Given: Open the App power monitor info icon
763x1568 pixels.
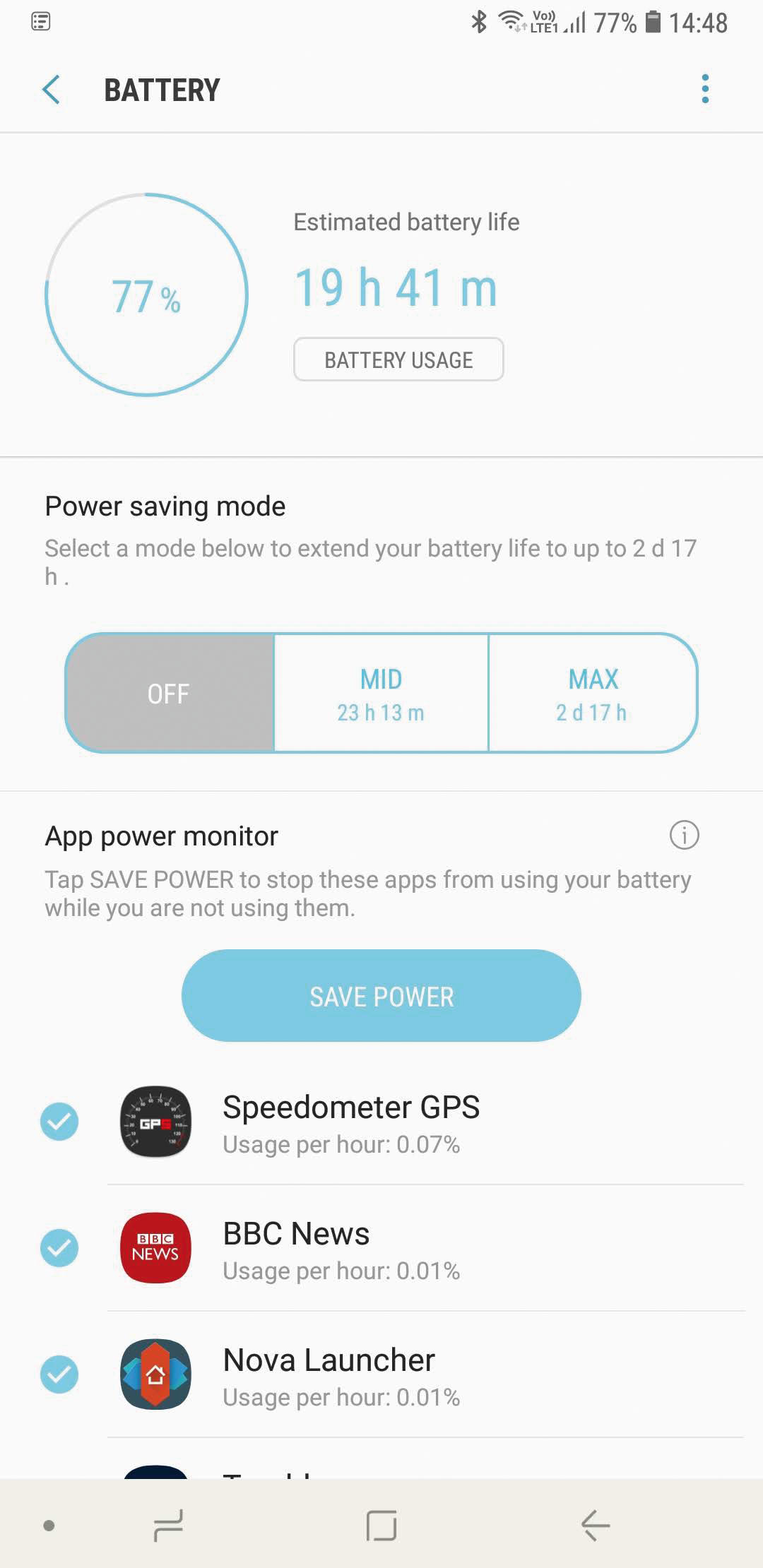Looking at the screenshot, I should point(683,836).
